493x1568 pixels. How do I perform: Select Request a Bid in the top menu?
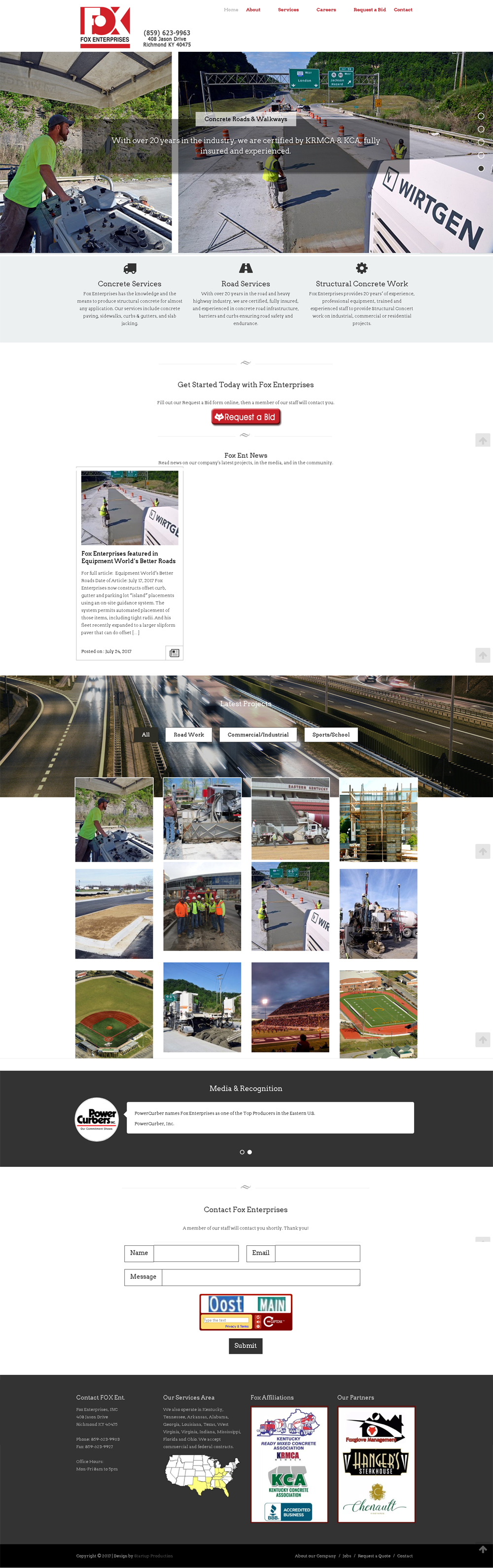click(369, 10)
